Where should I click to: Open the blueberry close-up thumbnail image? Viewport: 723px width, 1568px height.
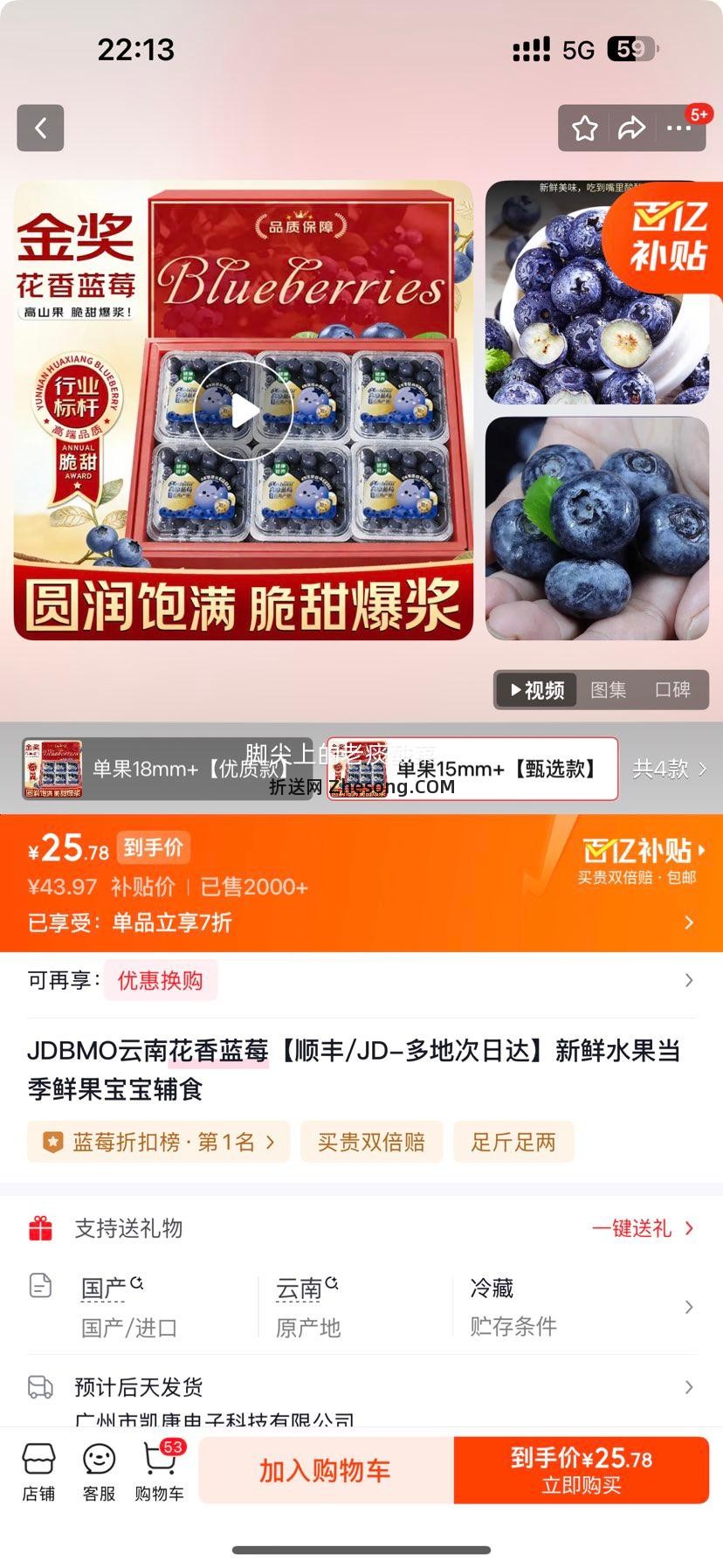tap(596, 293)
